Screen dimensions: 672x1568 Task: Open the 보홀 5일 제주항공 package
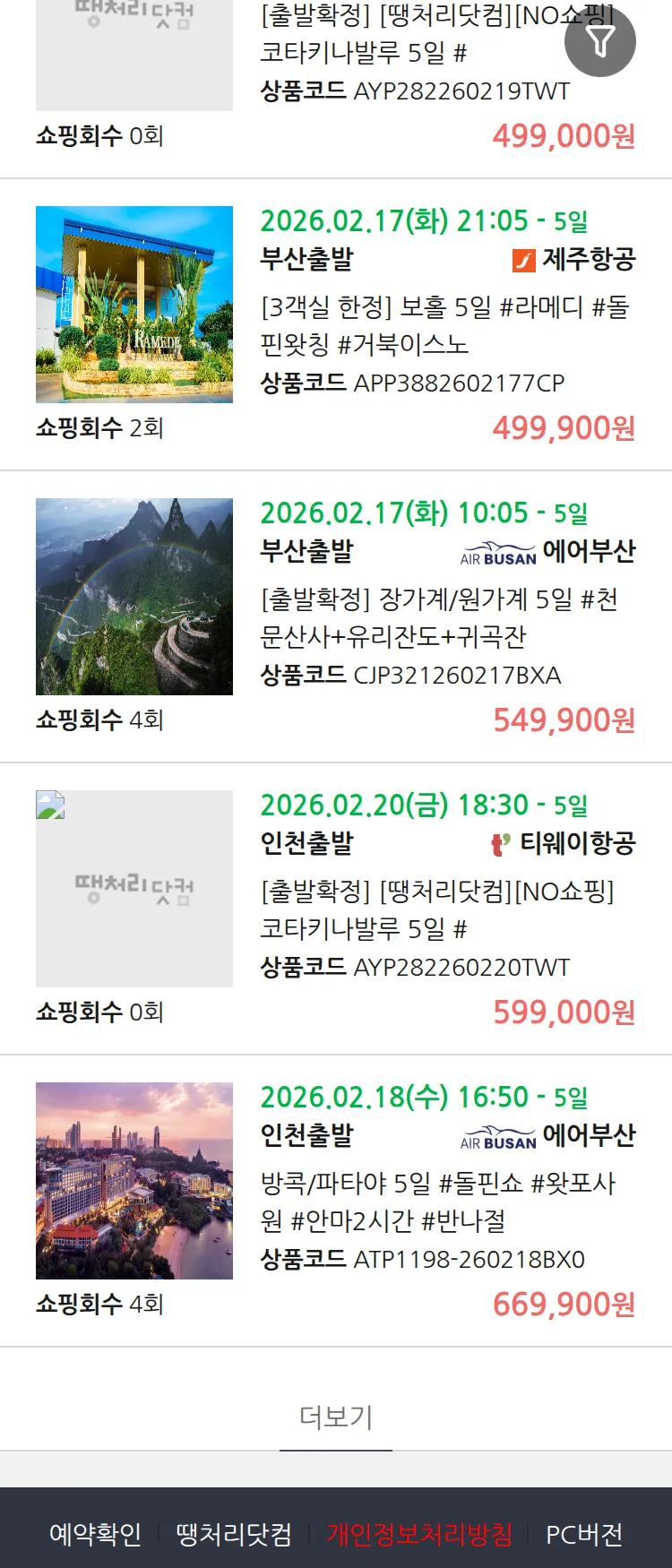point(444,325)
